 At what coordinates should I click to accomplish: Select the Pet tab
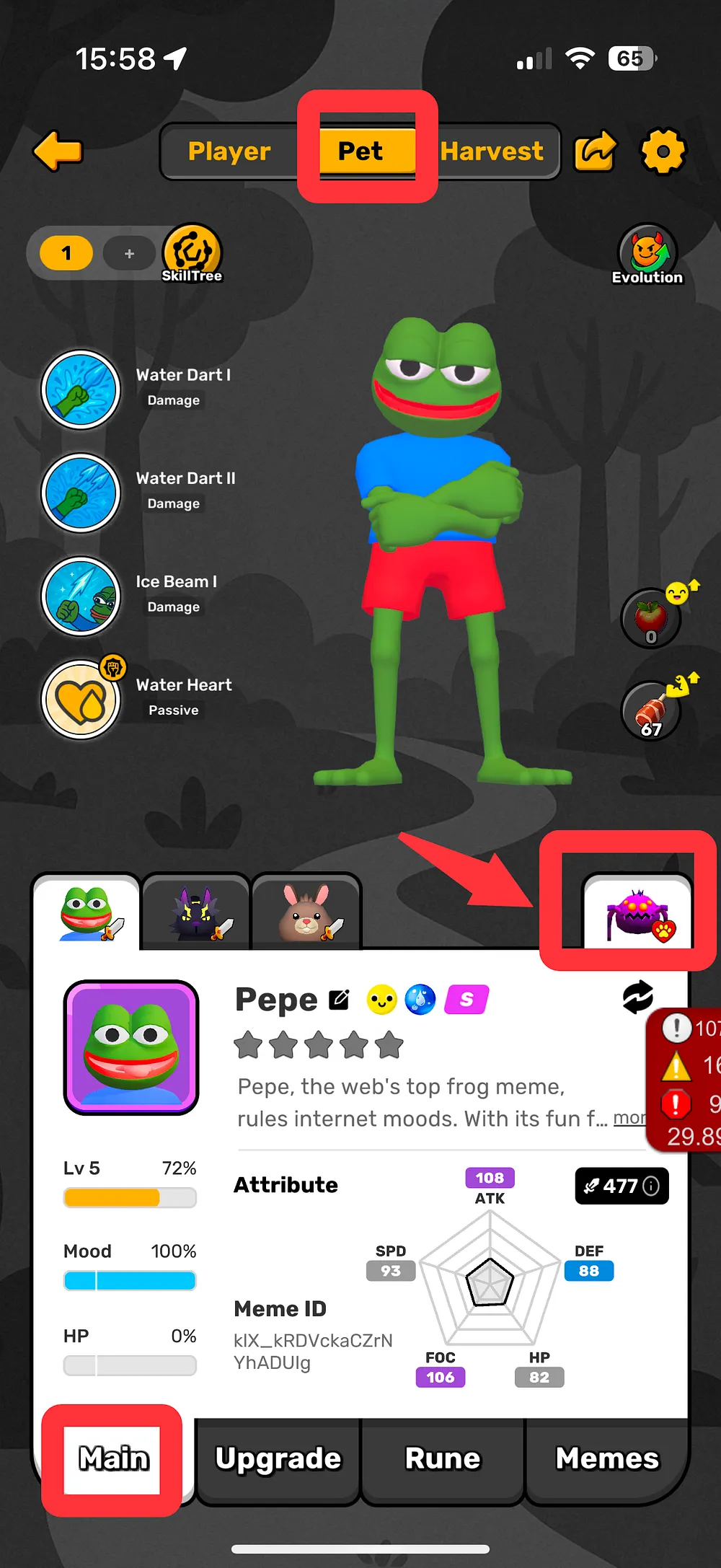pyautogui.click(x=360, y=151)
